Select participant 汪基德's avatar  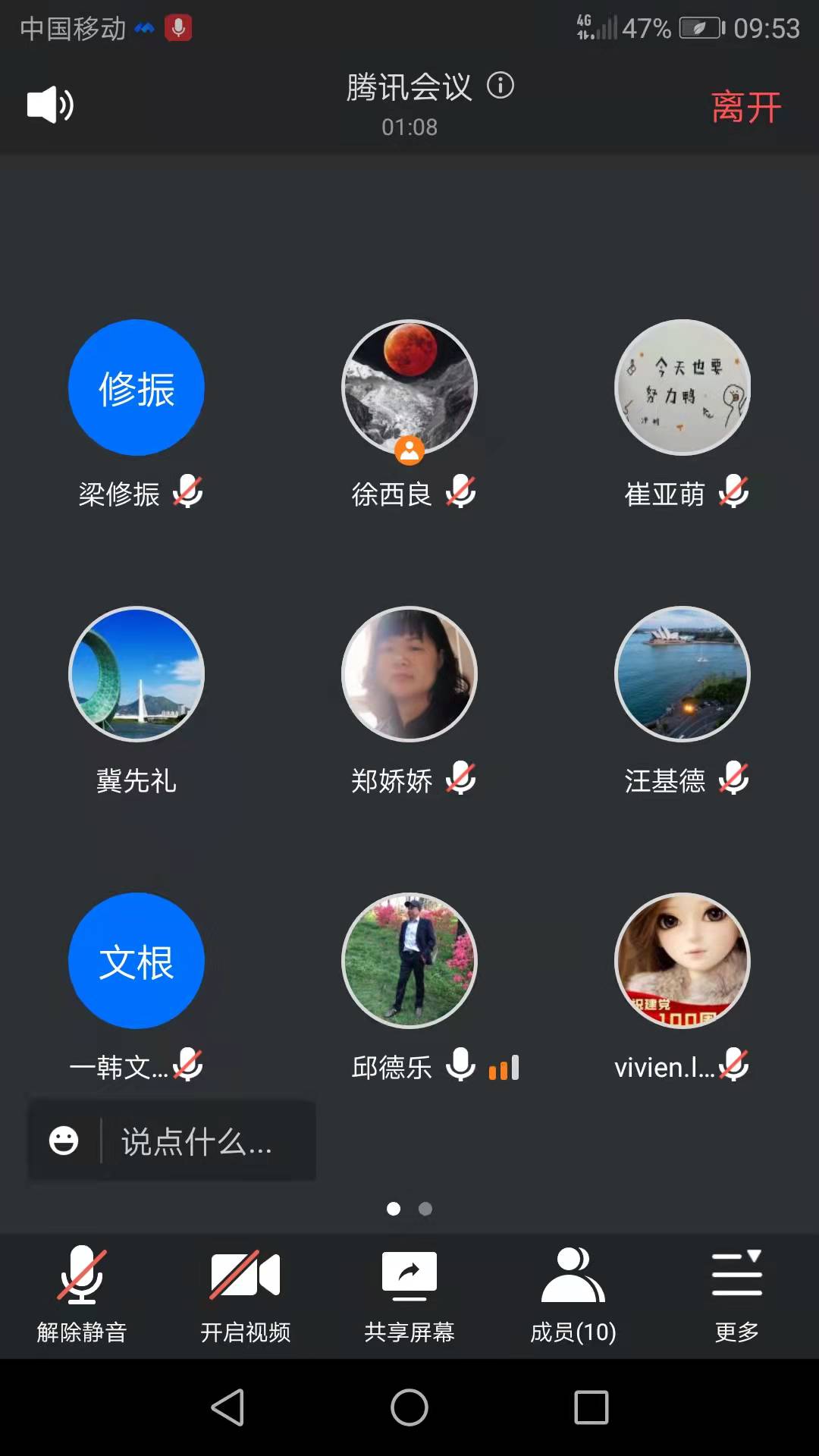tap(682, 674)
